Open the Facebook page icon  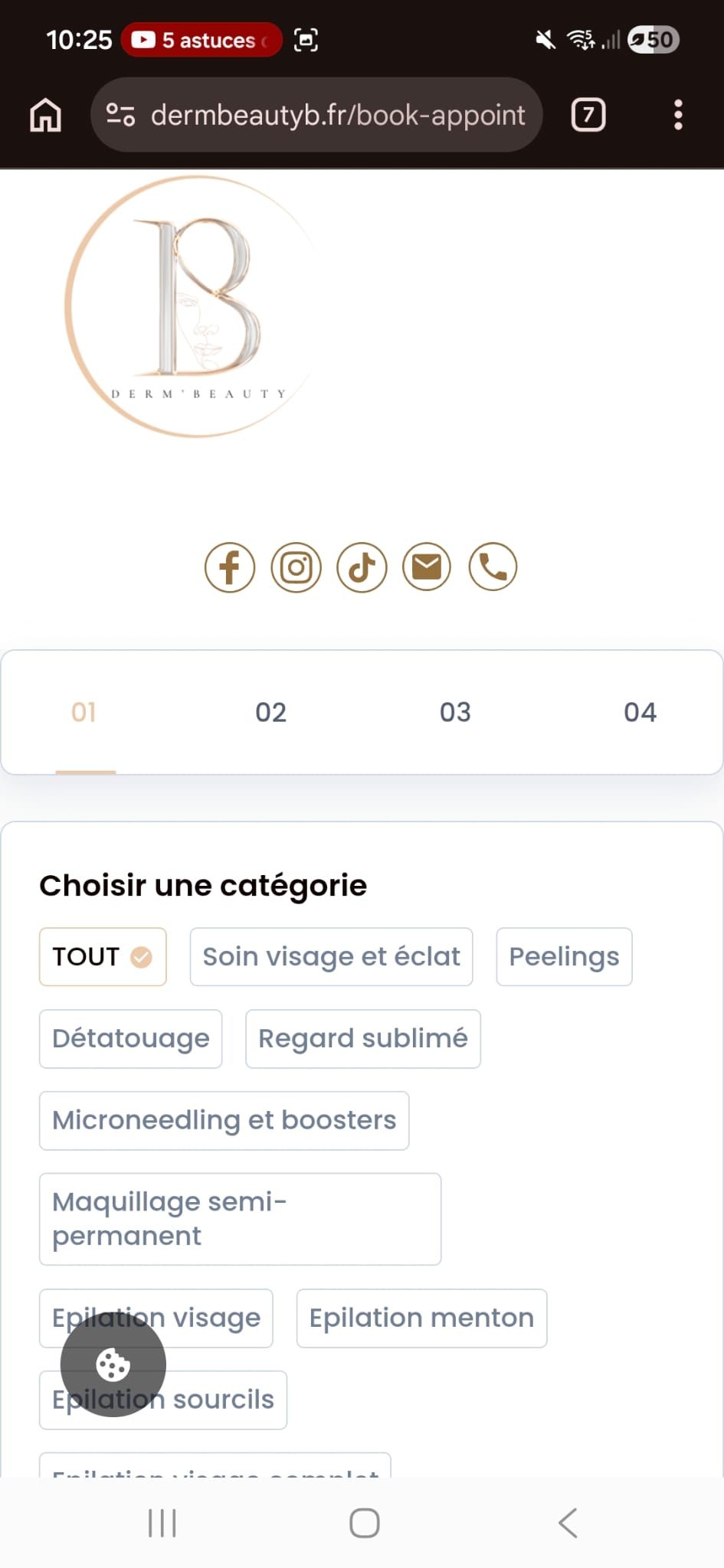click(230, 567)
